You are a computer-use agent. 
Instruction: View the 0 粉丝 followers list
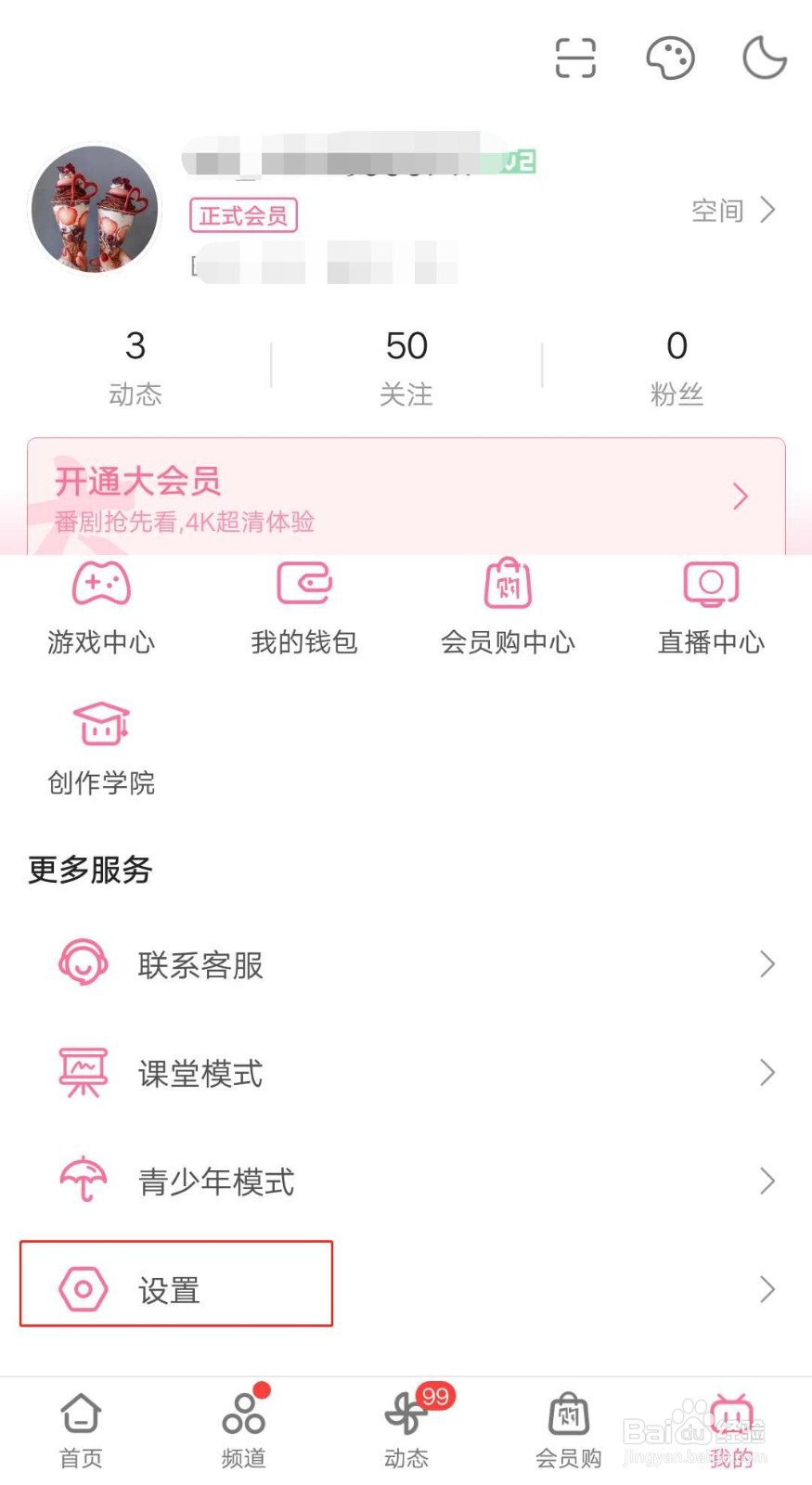677,368
